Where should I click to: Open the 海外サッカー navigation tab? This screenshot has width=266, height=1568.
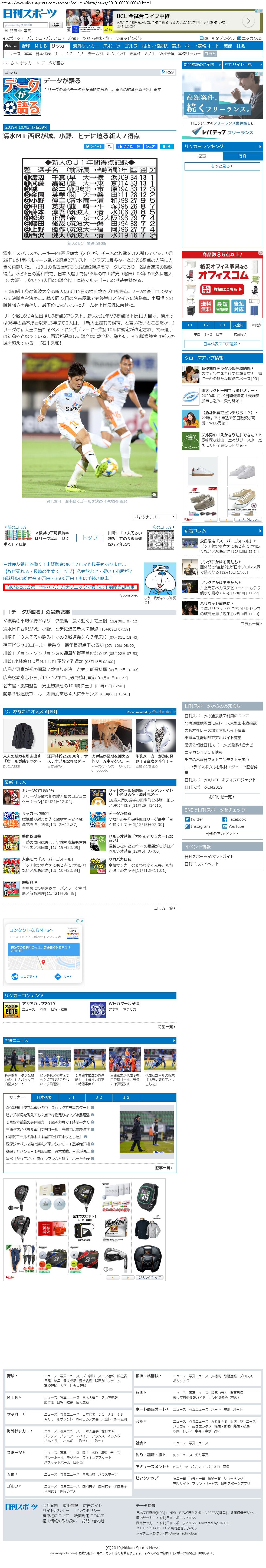click(85, 46)
